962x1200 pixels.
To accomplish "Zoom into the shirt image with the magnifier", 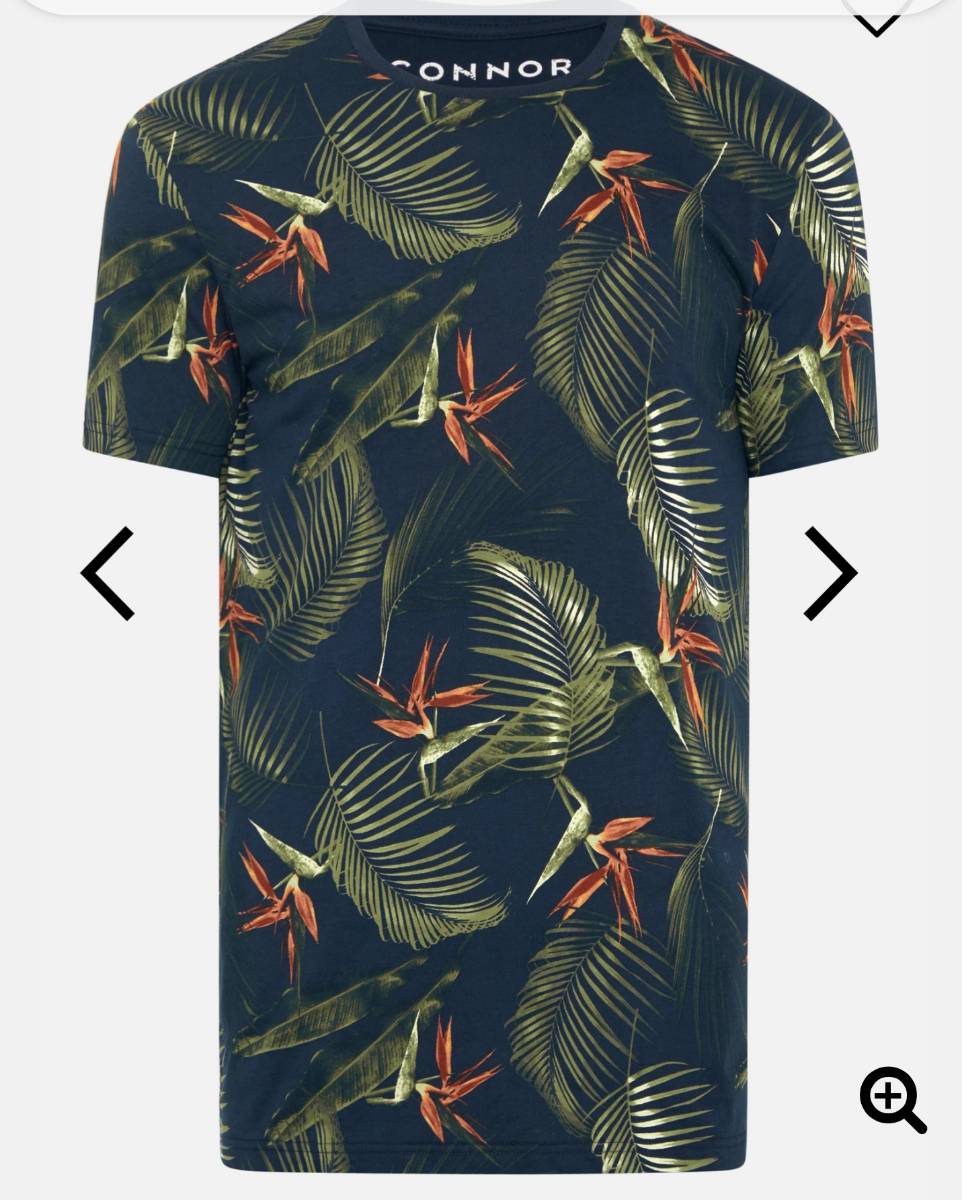I will [x=893, y=1099].
